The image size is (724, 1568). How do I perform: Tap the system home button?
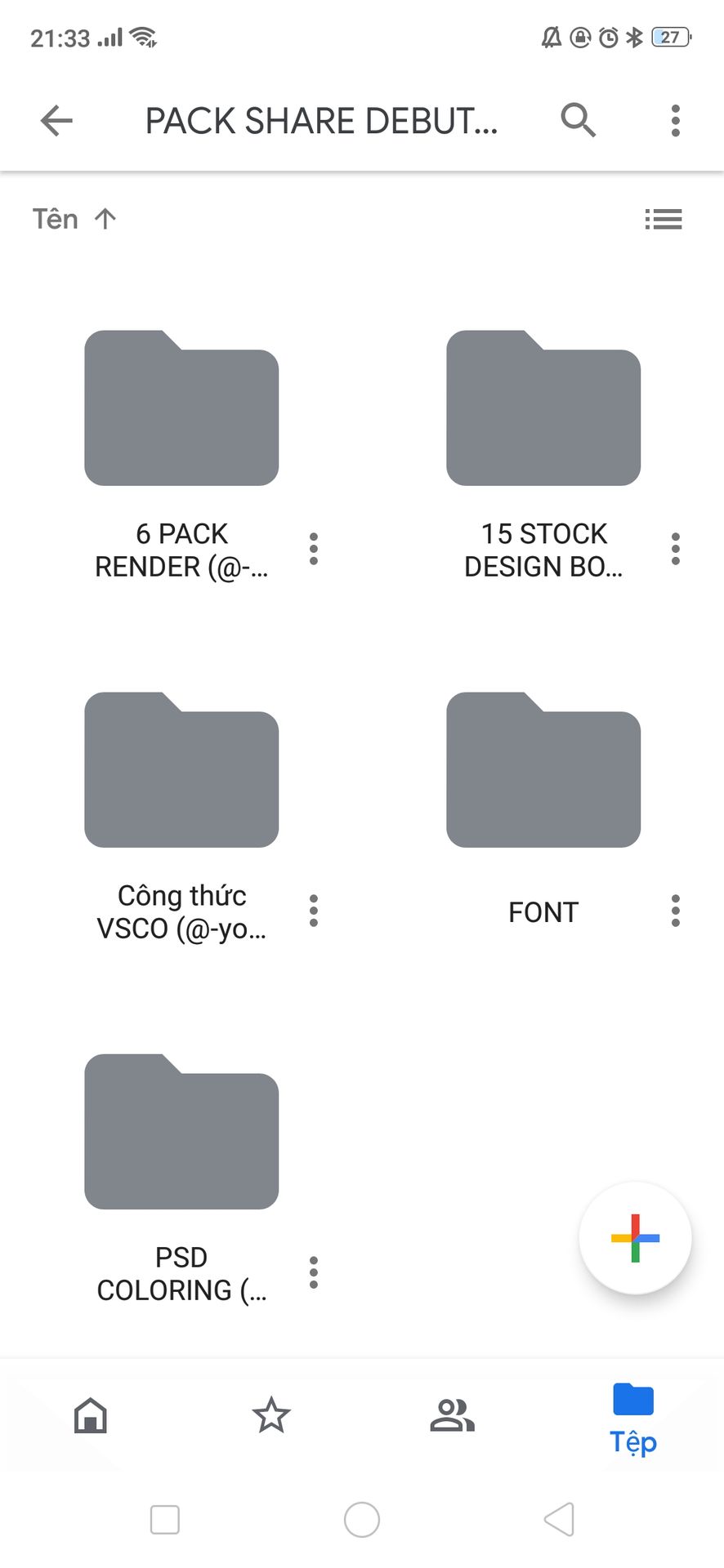pos(362,1520)
